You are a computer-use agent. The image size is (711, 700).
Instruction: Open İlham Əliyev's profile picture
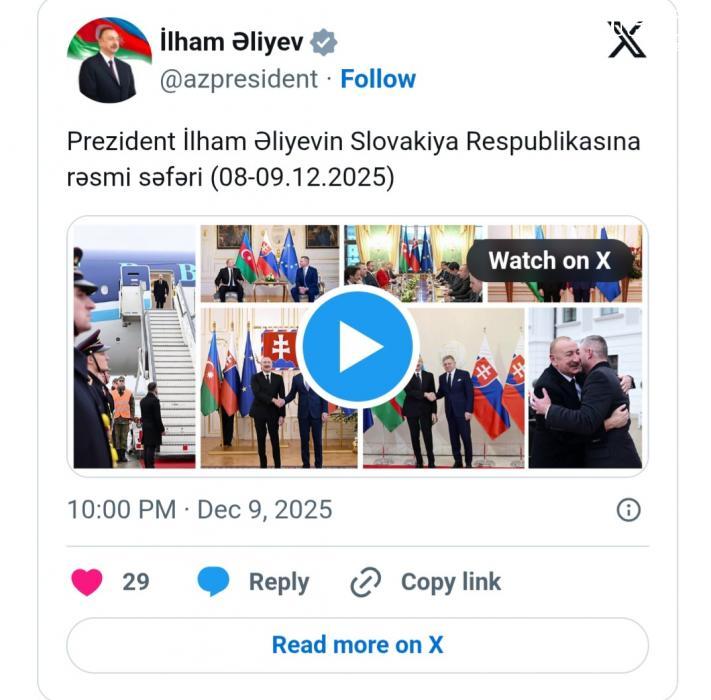108,60
